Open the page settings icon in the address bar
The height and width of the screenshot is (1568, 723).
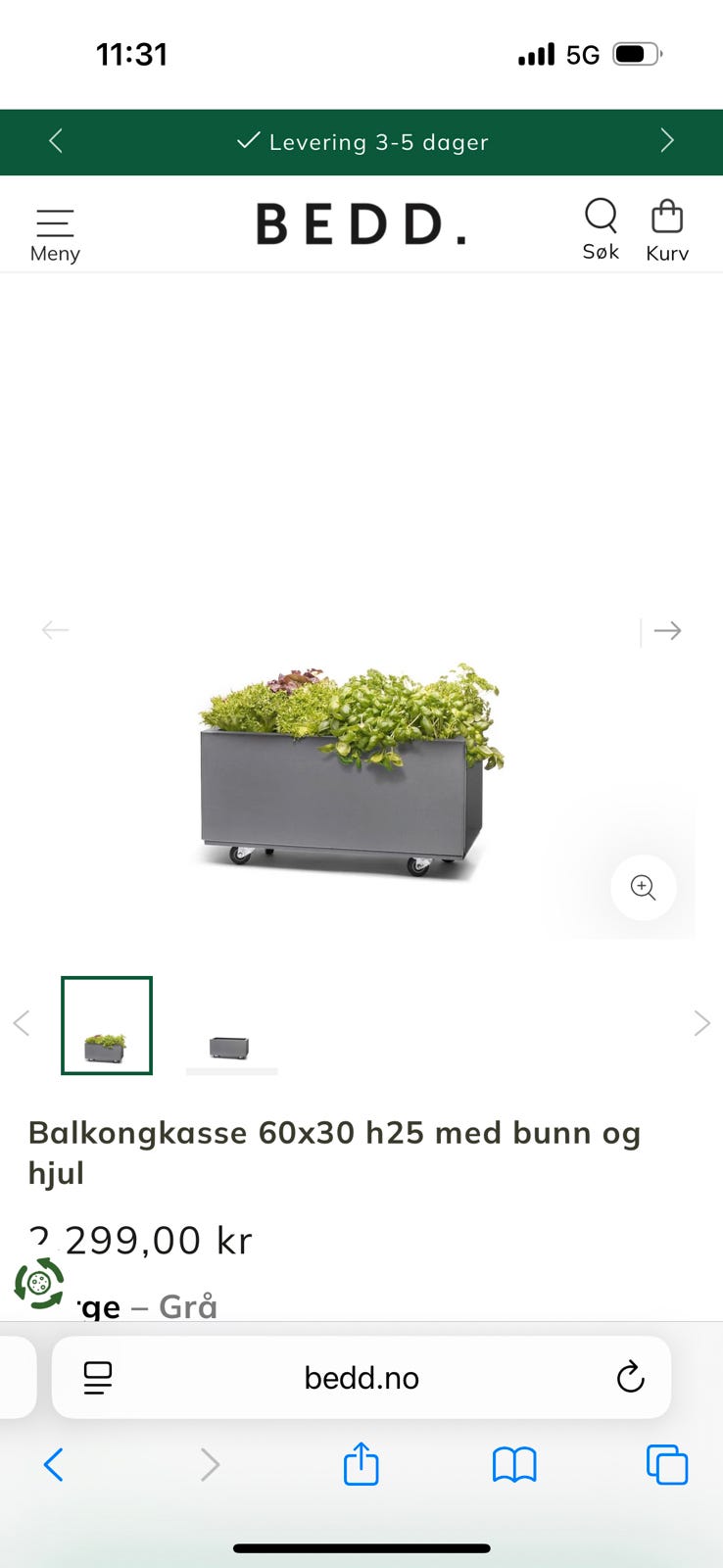point(94,1377)
